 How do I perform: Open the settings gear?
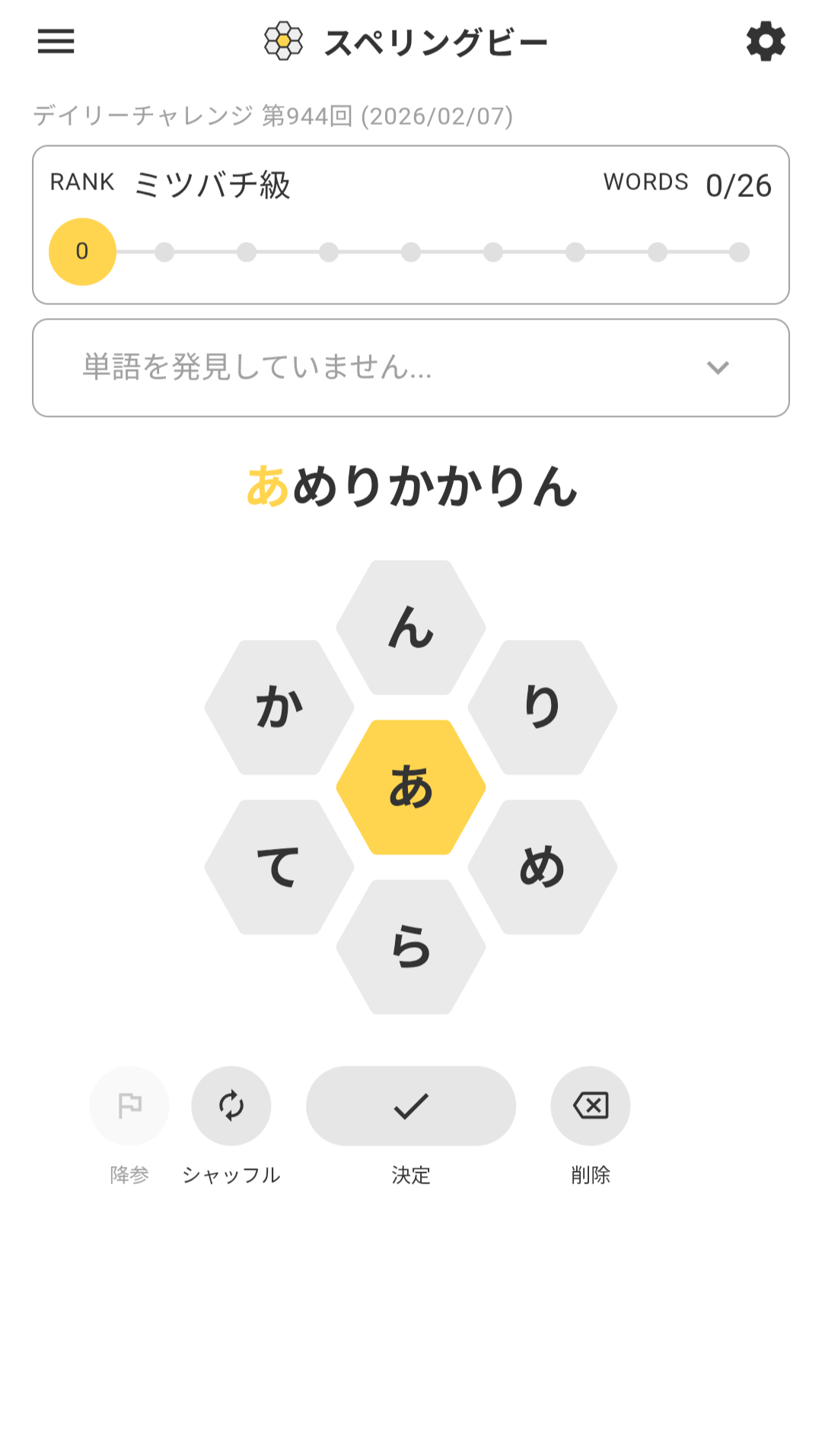765,41
